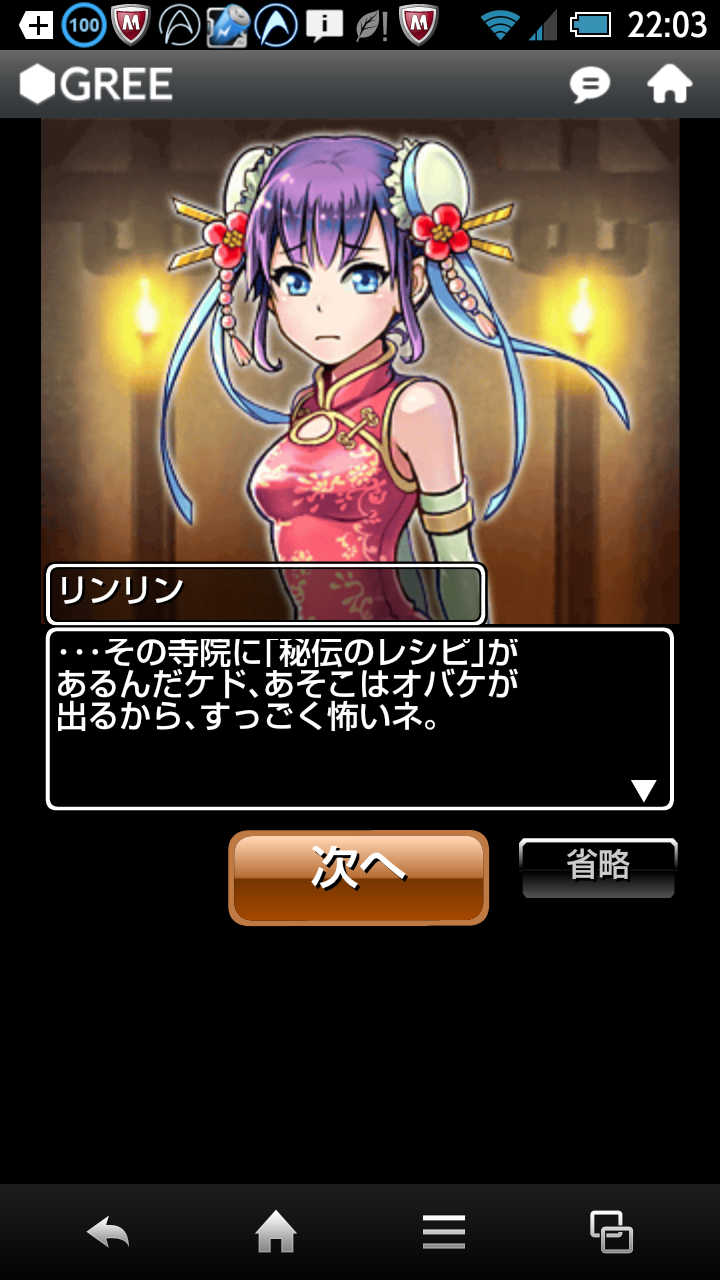Show open browser windows
720x1280 pixels.
click(611, 1231)
